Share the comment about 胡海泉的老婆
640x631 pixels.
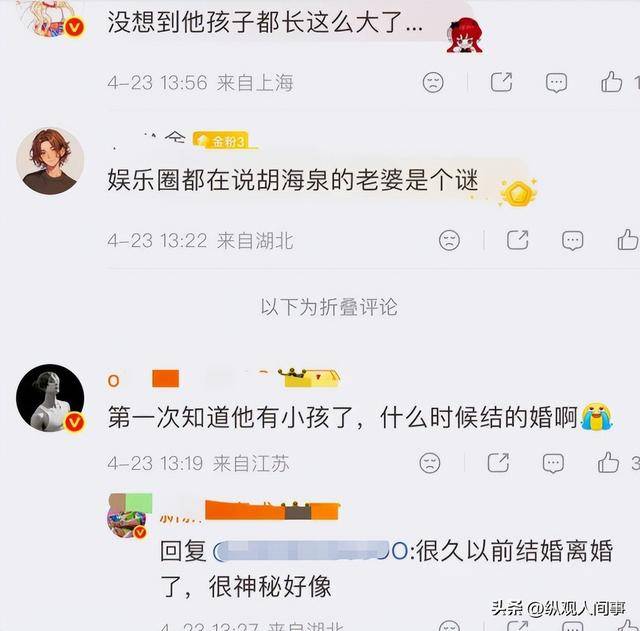click(517, 240)
